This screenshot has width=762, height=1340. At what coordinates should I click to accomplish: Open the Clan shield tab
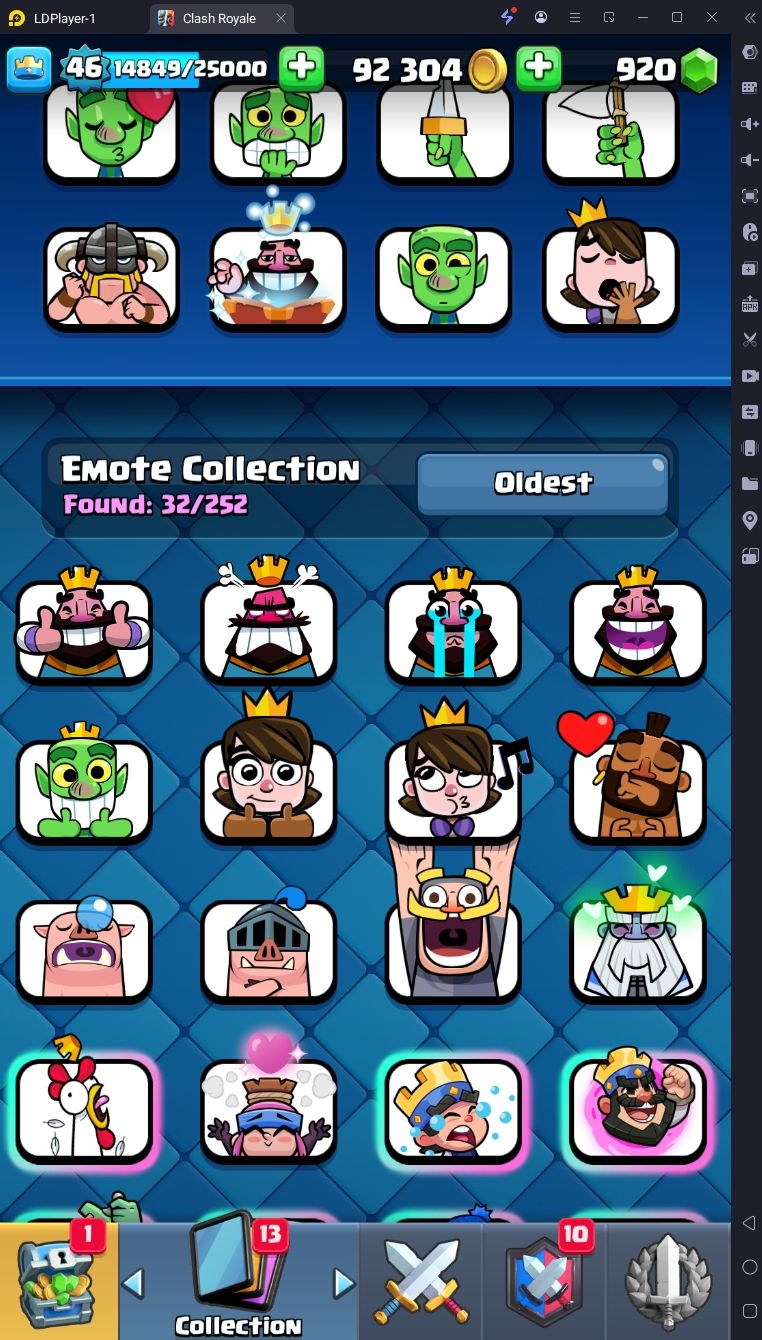coord(545,1282)
